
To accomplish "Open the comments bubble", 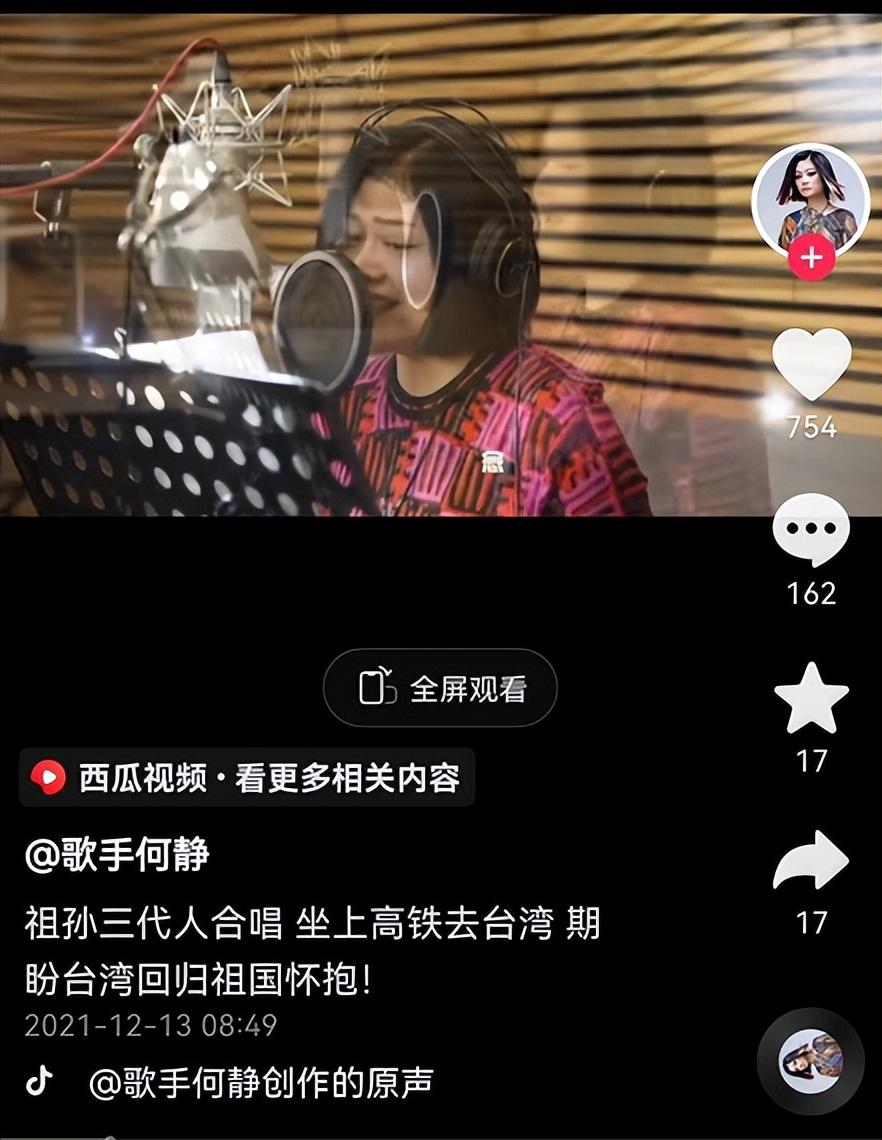I will [811, 530].
